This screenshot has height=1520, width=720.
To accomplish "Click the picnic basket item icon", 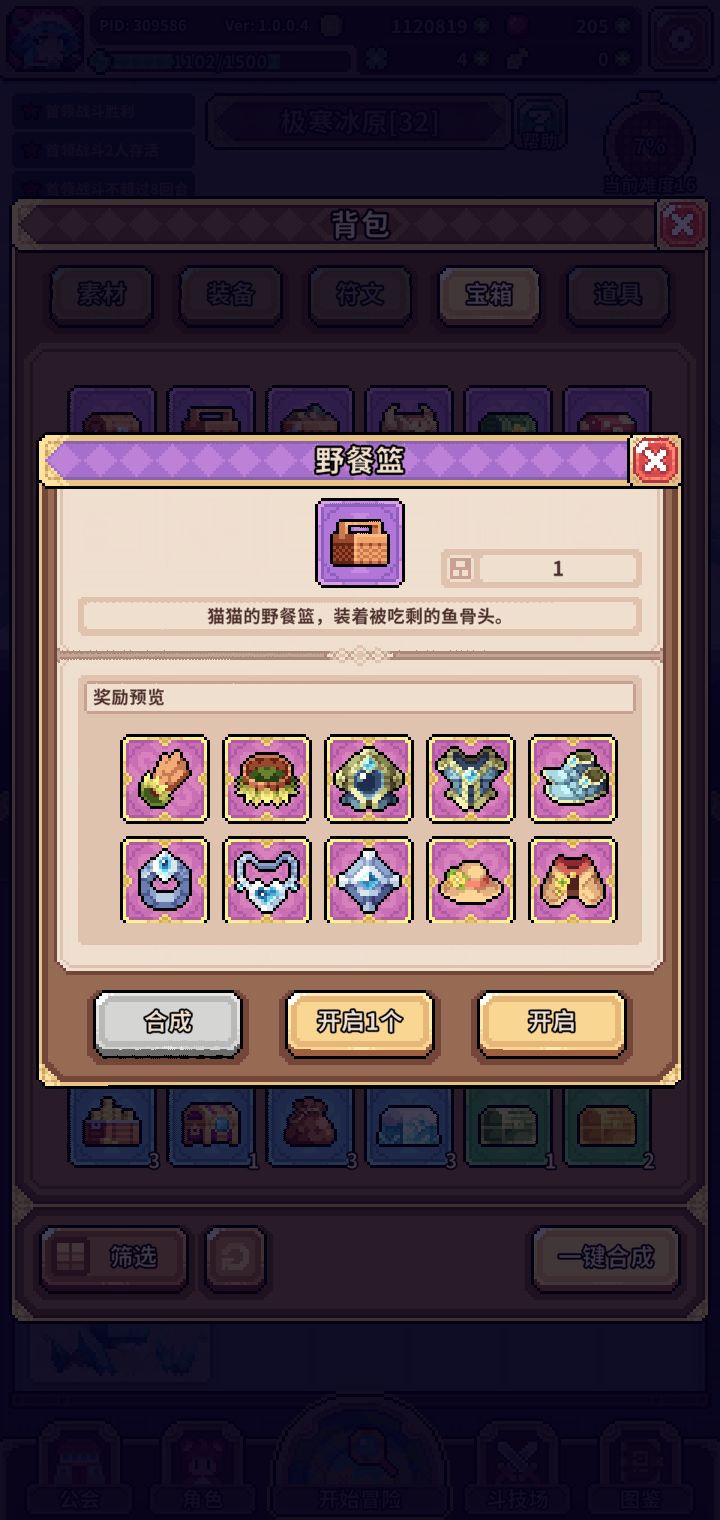I will 360,541.
